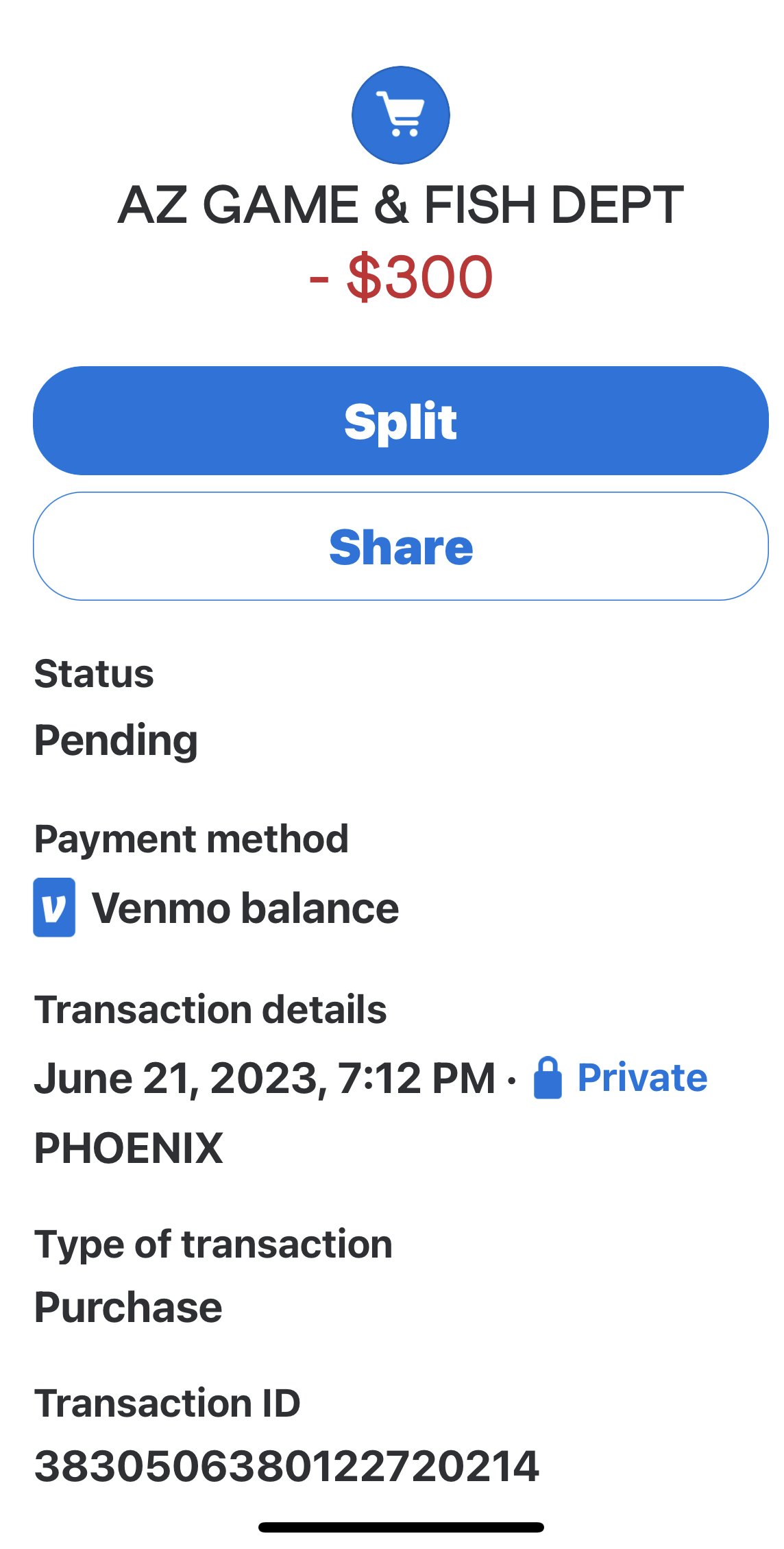Tap the Split button
The height and width of the screenshot is (1549, 784).
pos(401,420)
